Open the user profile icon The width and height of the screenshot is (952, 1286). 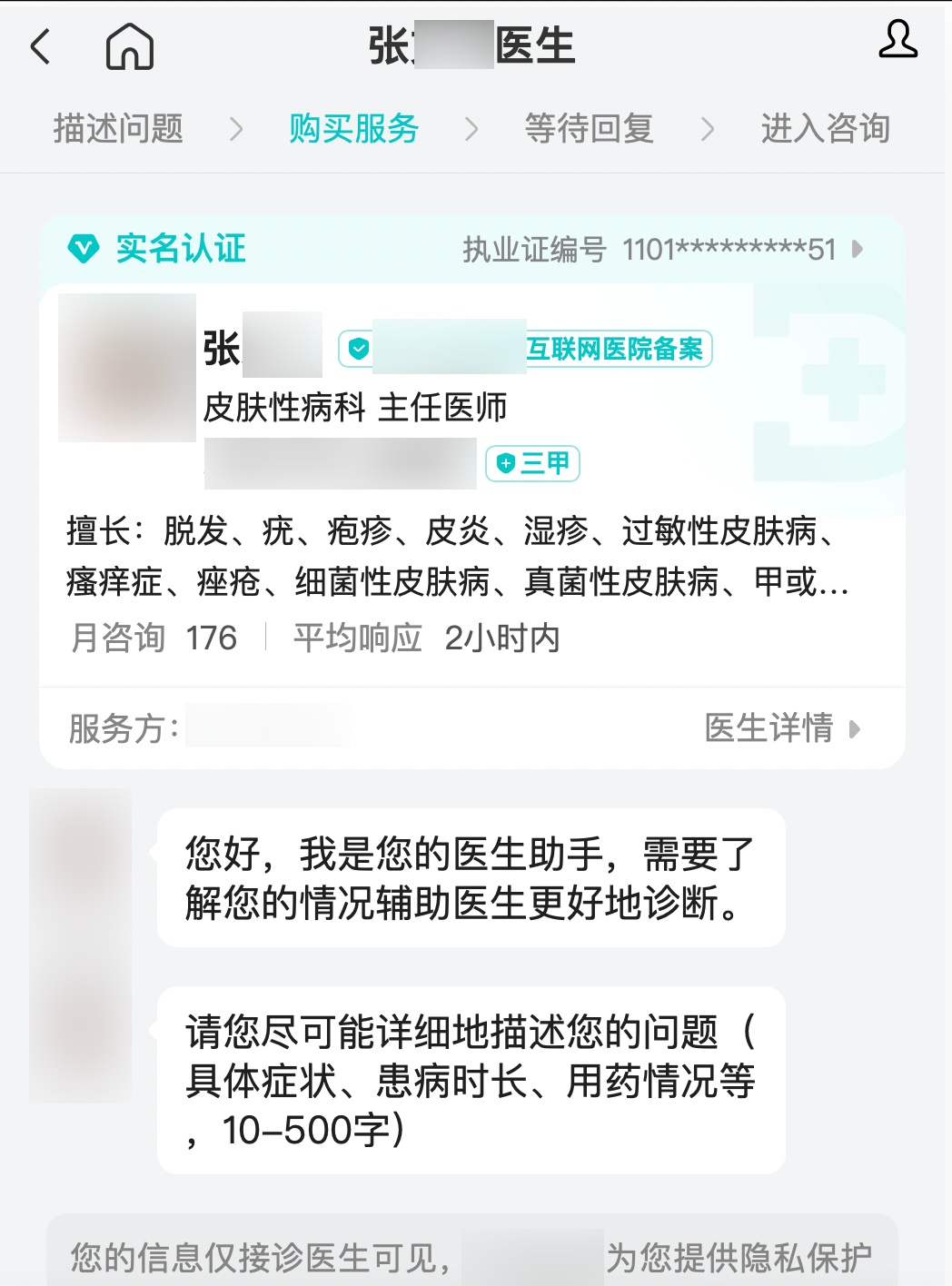[x=897, y=41]
